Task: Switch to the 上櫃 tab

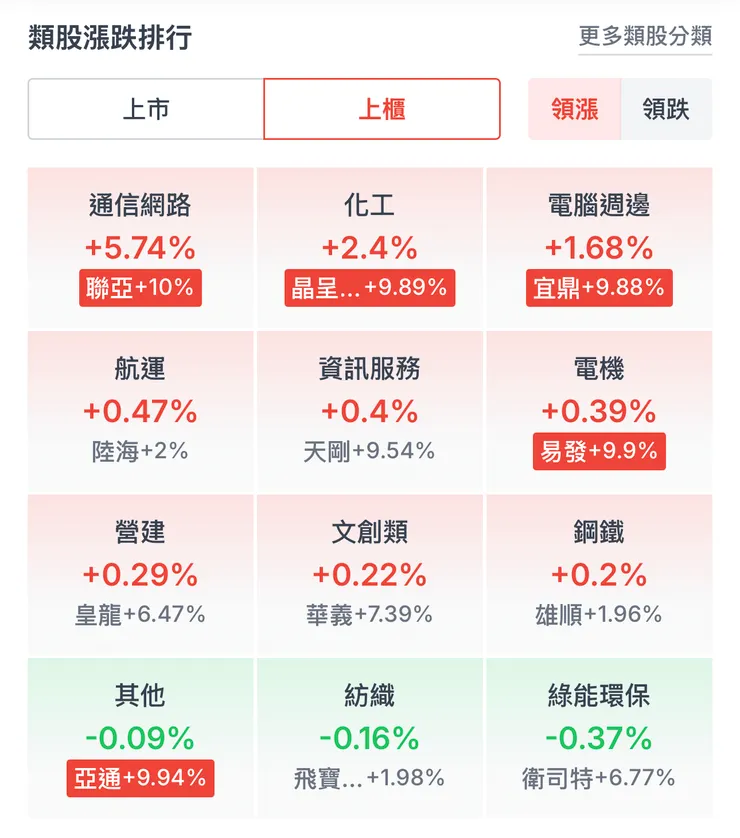Action: [x=381, y=111]
